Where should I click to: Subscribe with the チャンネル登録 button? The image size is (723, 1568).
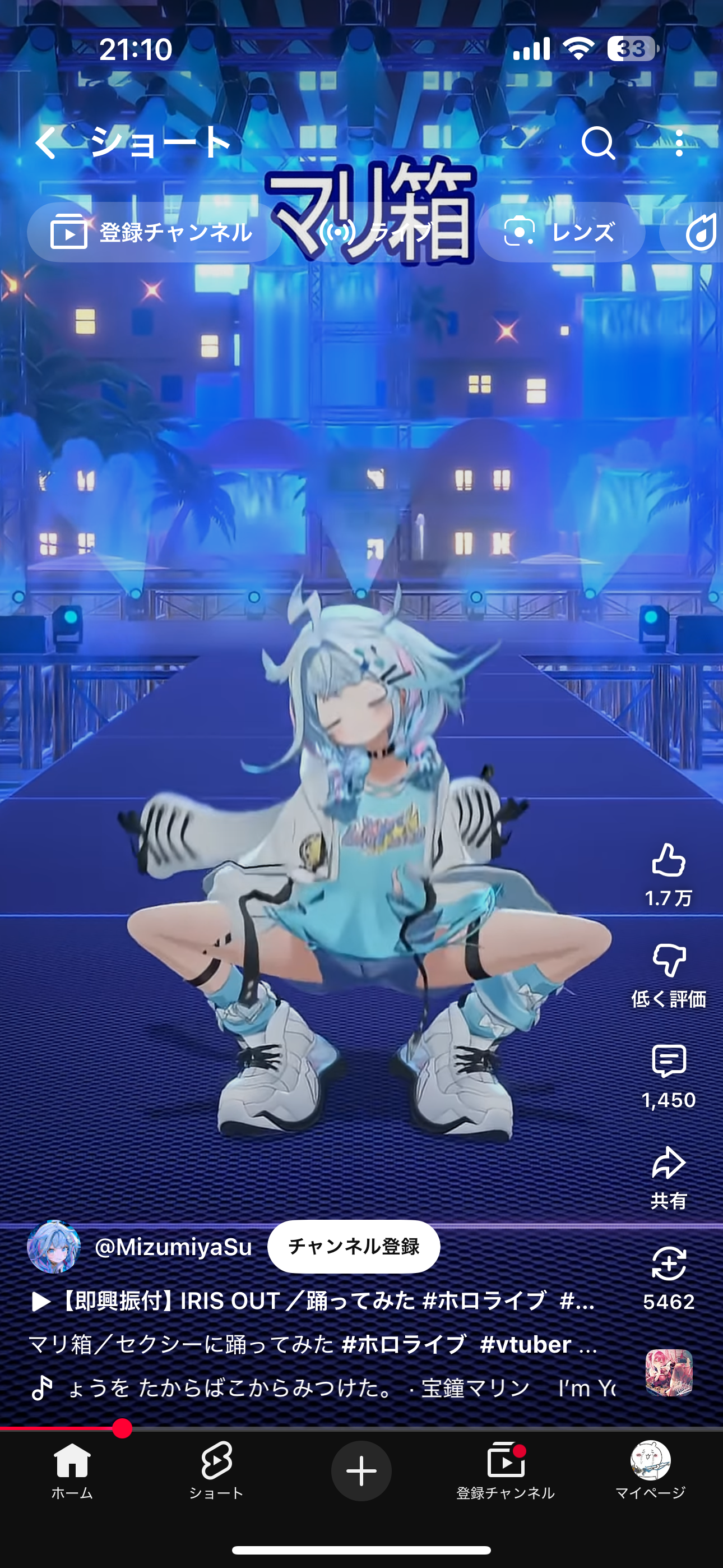(354, 1247)
